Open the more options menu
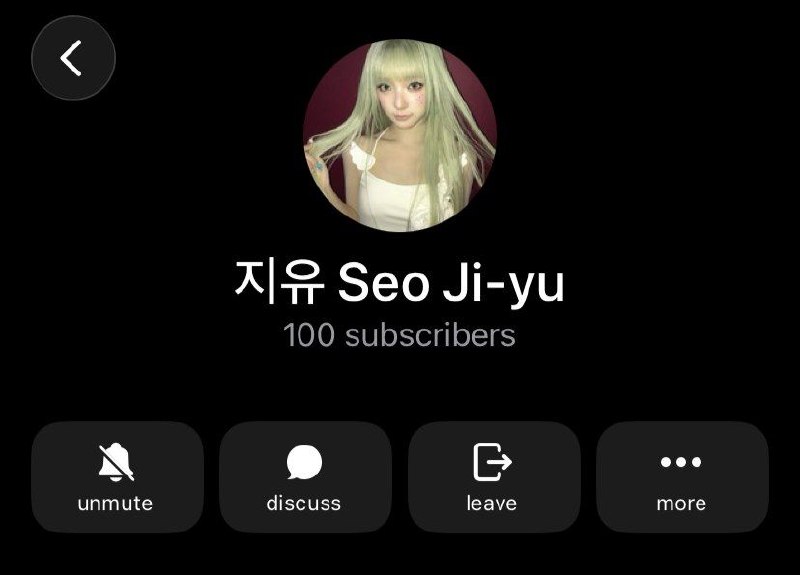This screenshot has width=800, height=575. pyautogui.click(x=682, y=477)
